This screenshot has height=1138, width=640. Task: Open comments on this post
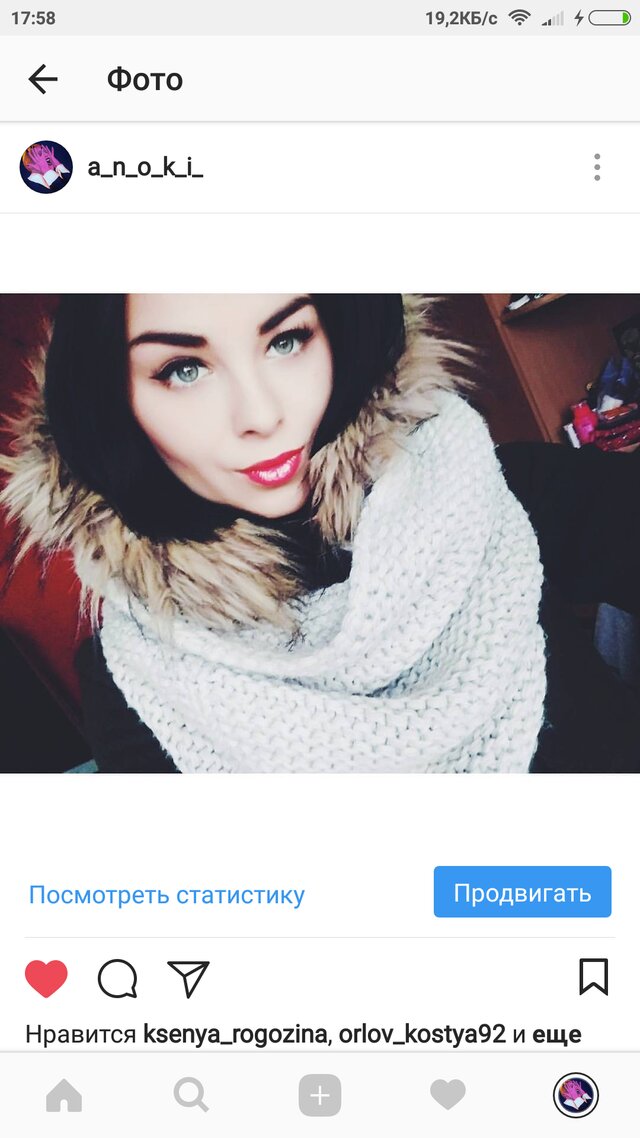click(117, 978)
